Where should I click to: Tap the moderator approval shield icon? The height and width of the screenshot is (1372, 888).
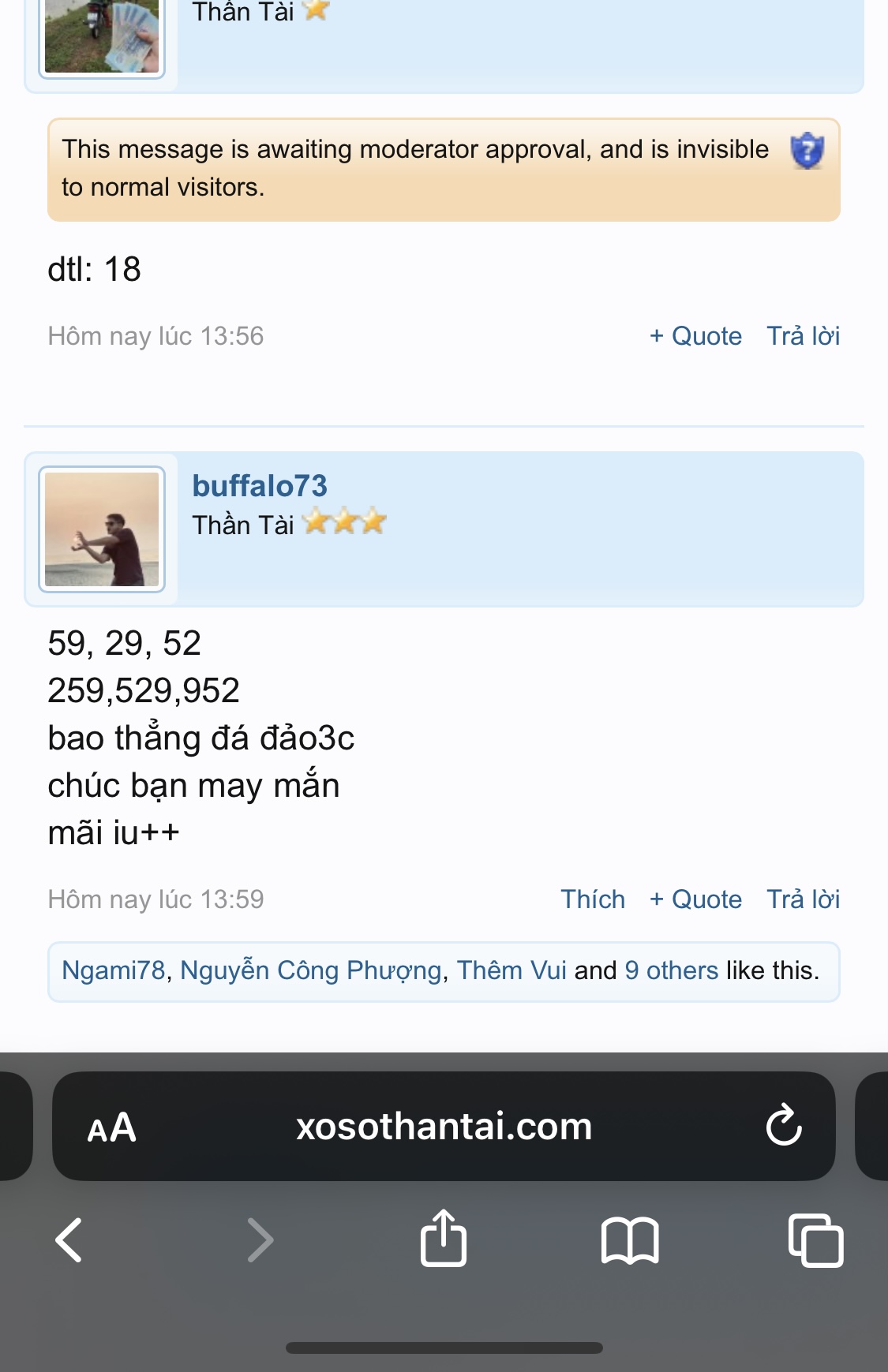tap(807, 151)
